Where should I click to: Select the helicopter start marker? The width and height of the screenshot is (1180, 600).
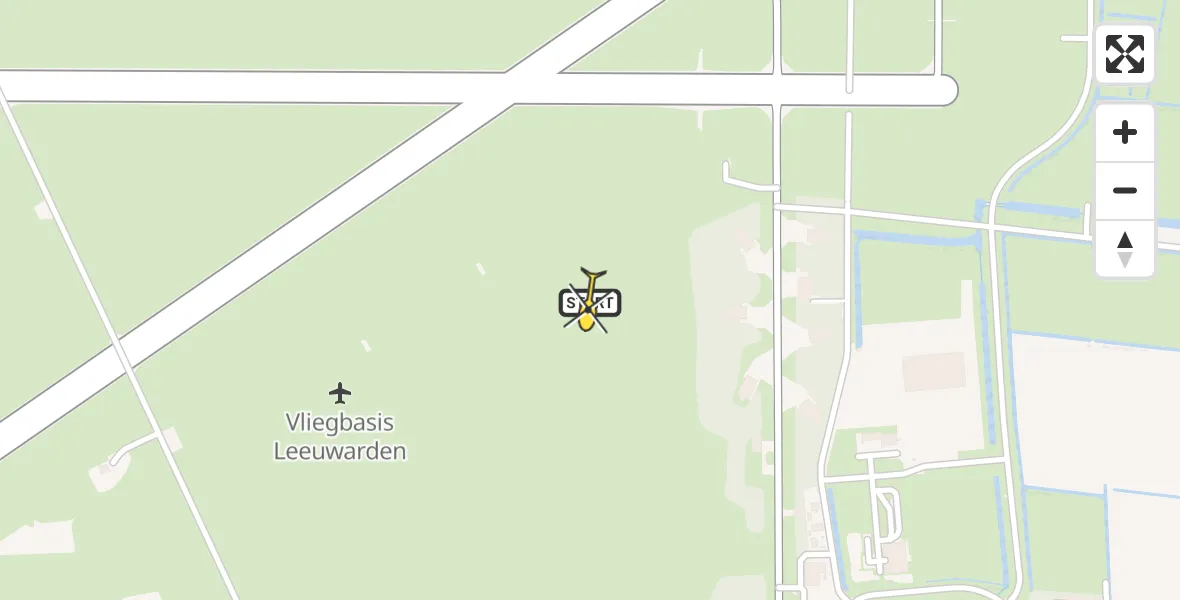point(590,302)
